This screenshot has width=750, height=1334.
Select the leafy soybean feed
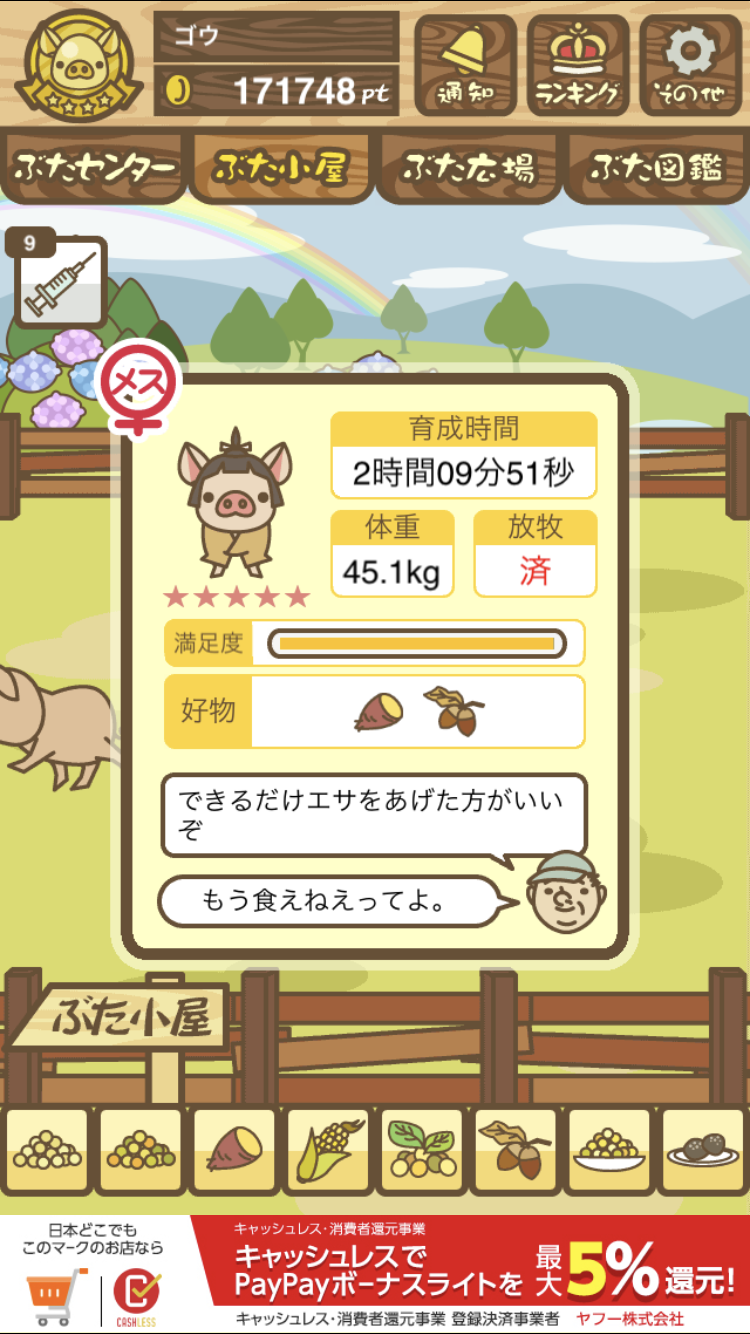(x=422, y=1152)
